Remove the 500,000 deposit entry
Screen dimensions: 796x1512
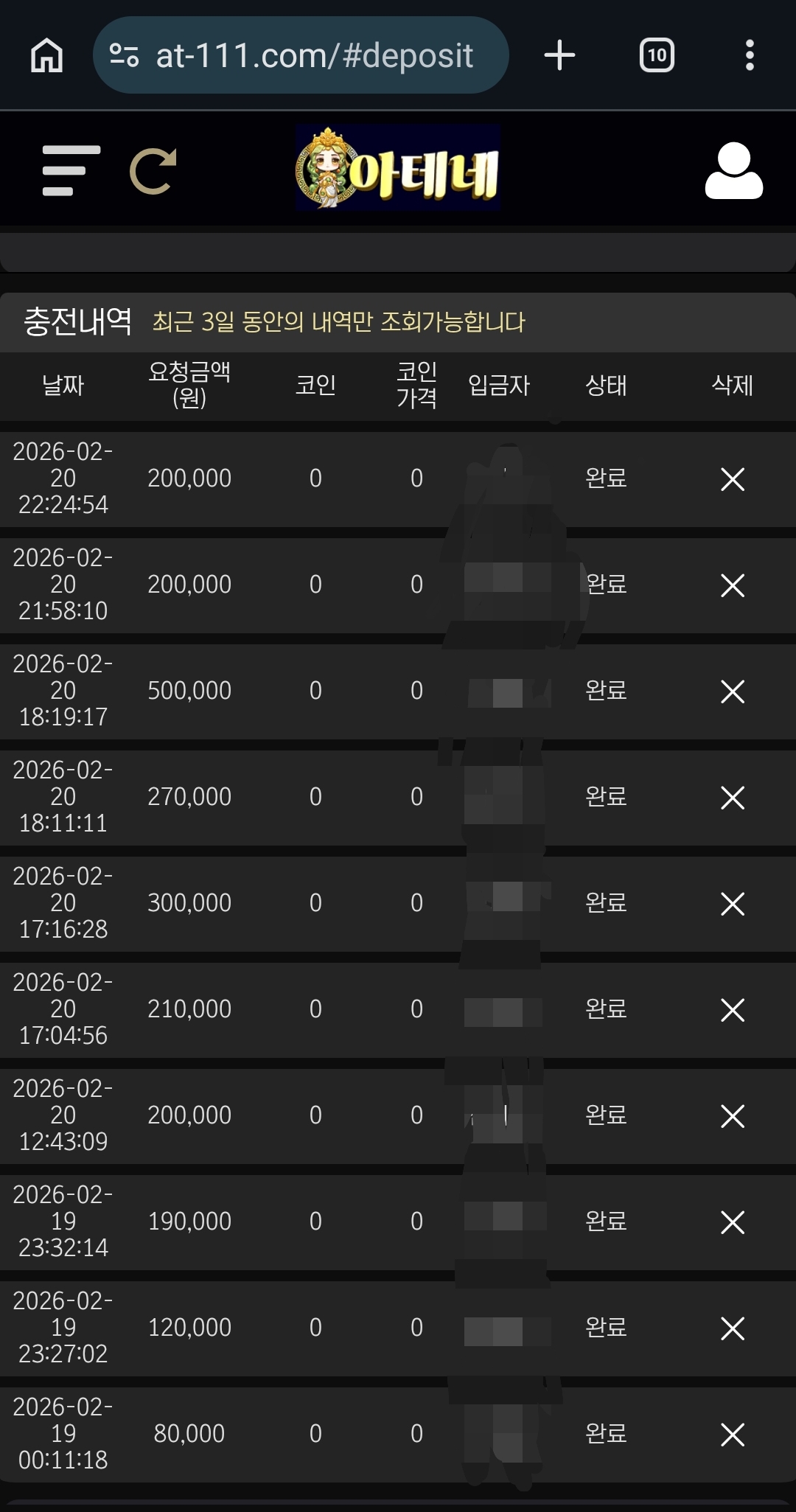click(x=733, y=691)
